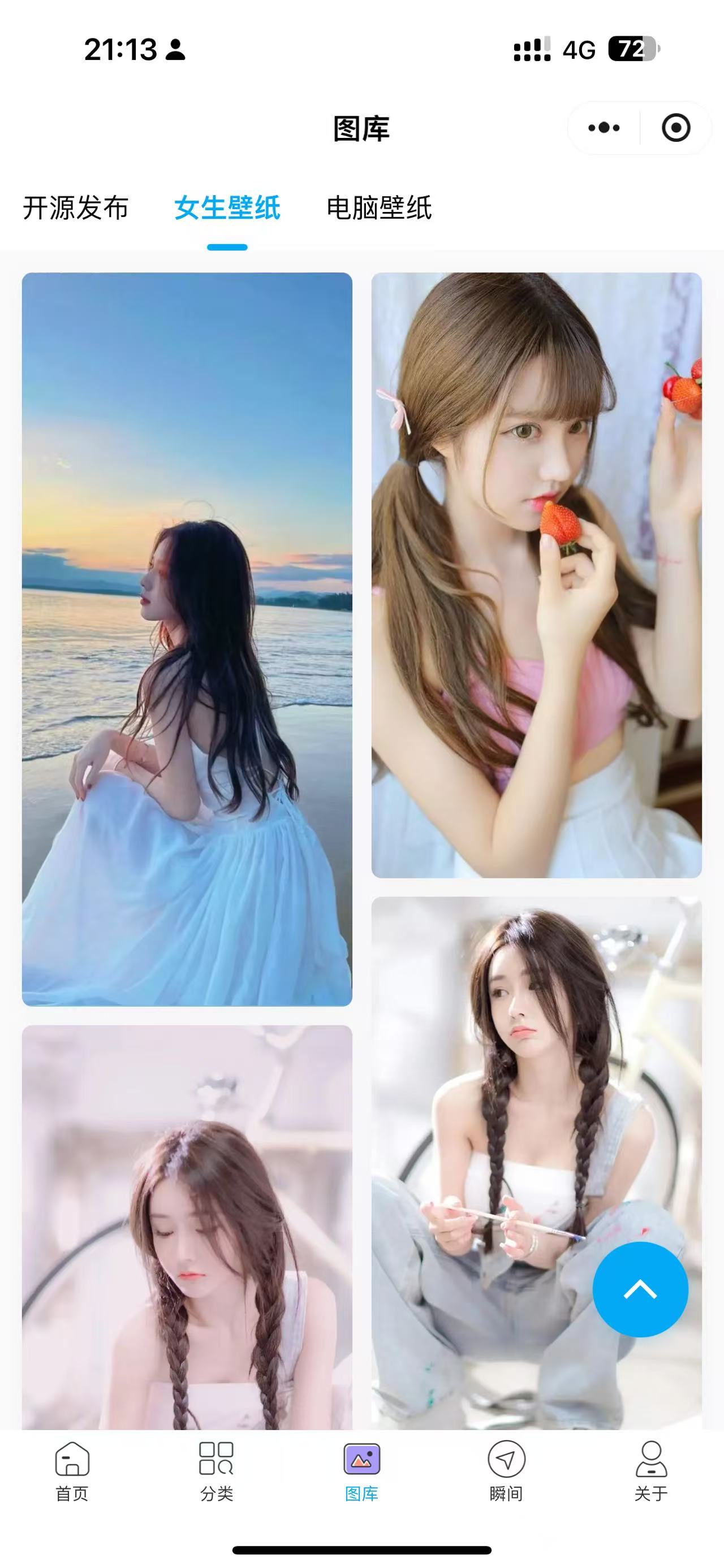Switch to the 开源发布 tab

(x=75, y=208)
